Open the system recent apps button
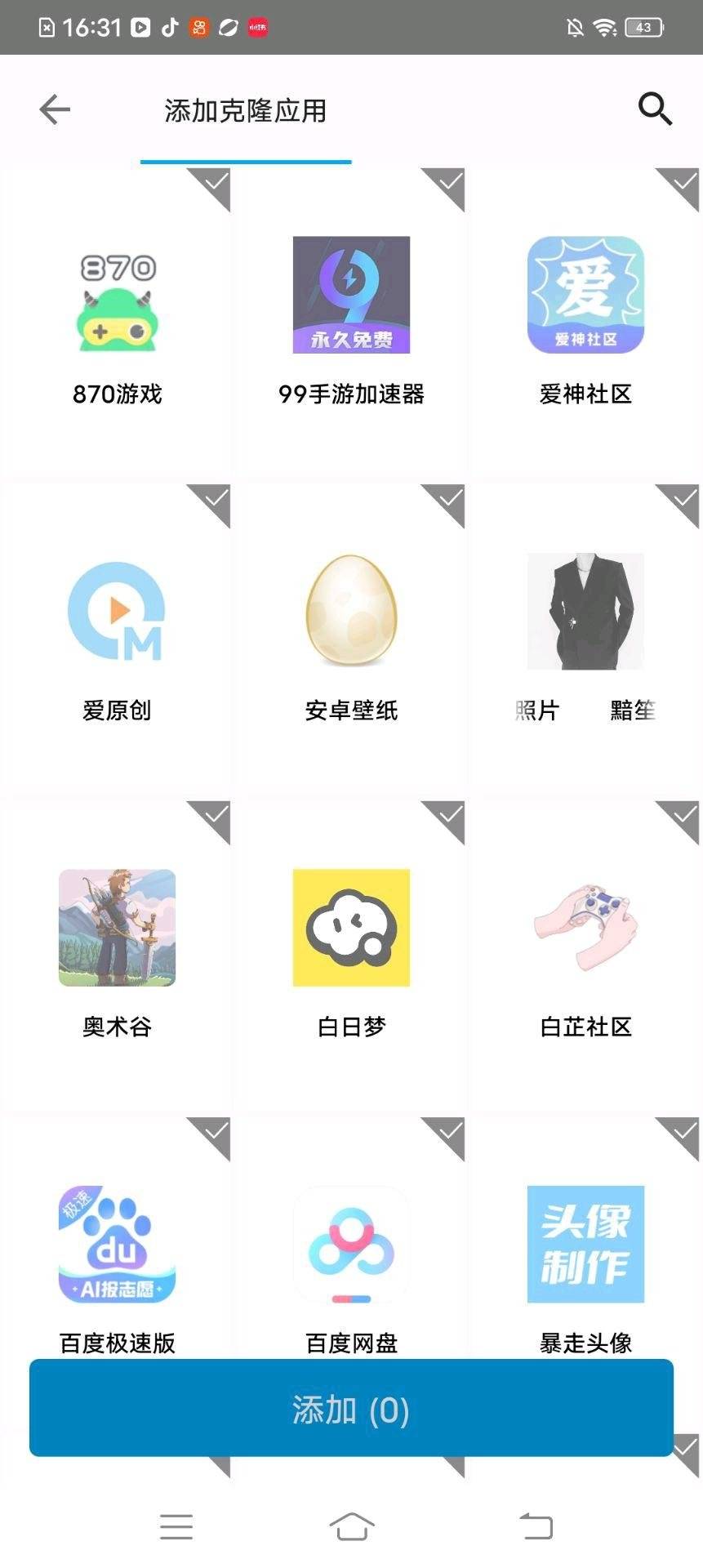 176,1526
